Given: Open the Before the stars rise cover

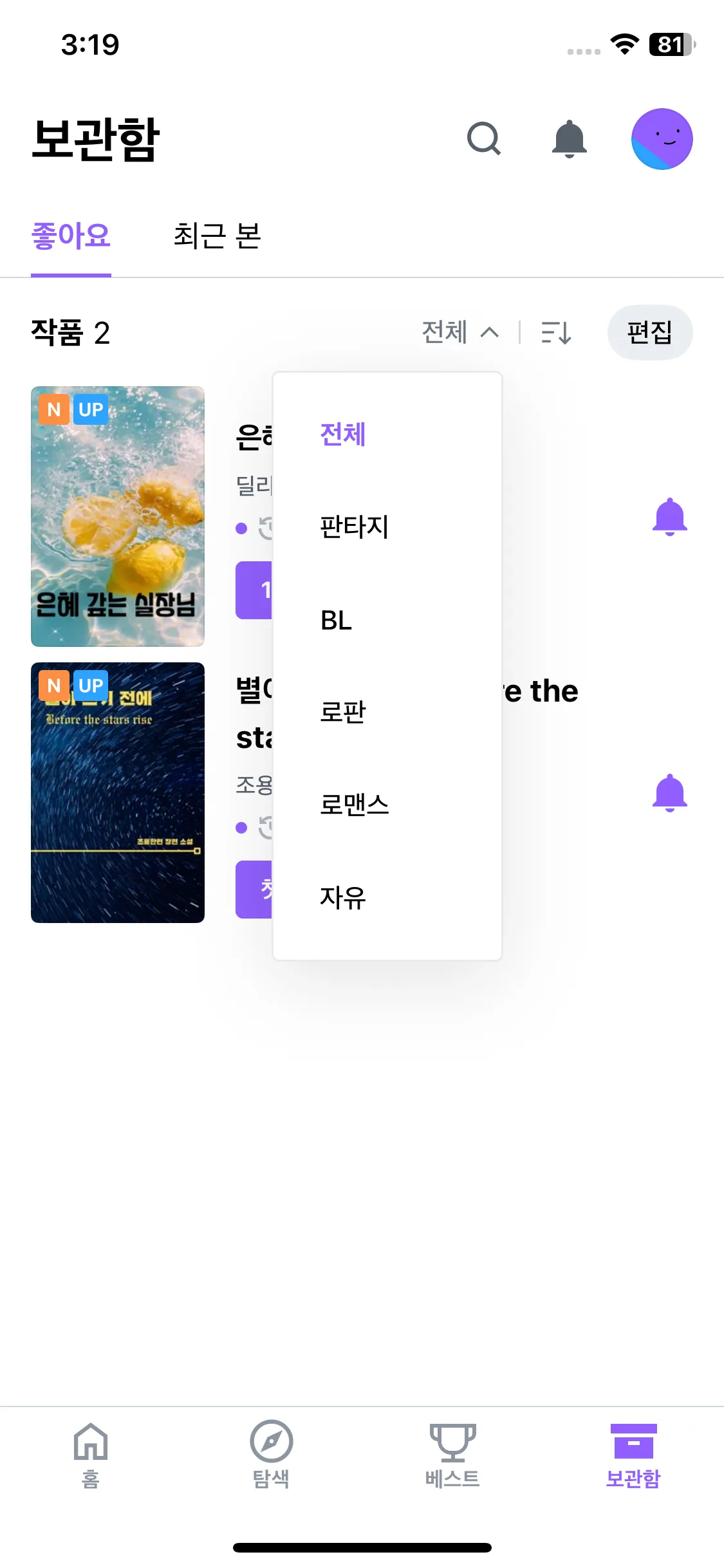Looking at the screenshot, I should click(x=118, y=792).
